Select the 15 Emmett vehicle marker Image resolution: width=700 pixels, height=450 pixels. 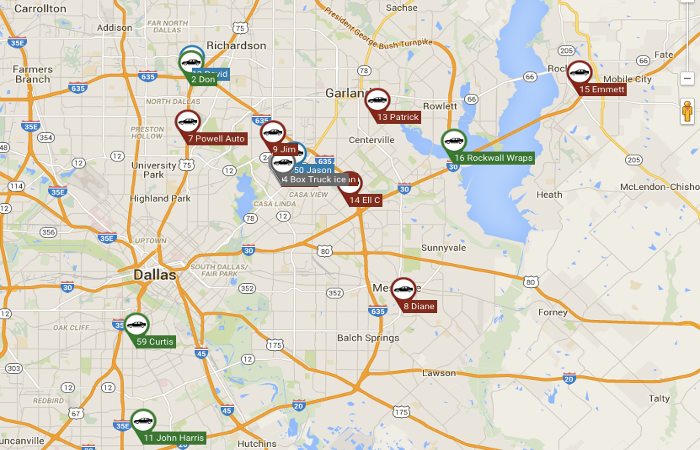click(x=579, y=73)
